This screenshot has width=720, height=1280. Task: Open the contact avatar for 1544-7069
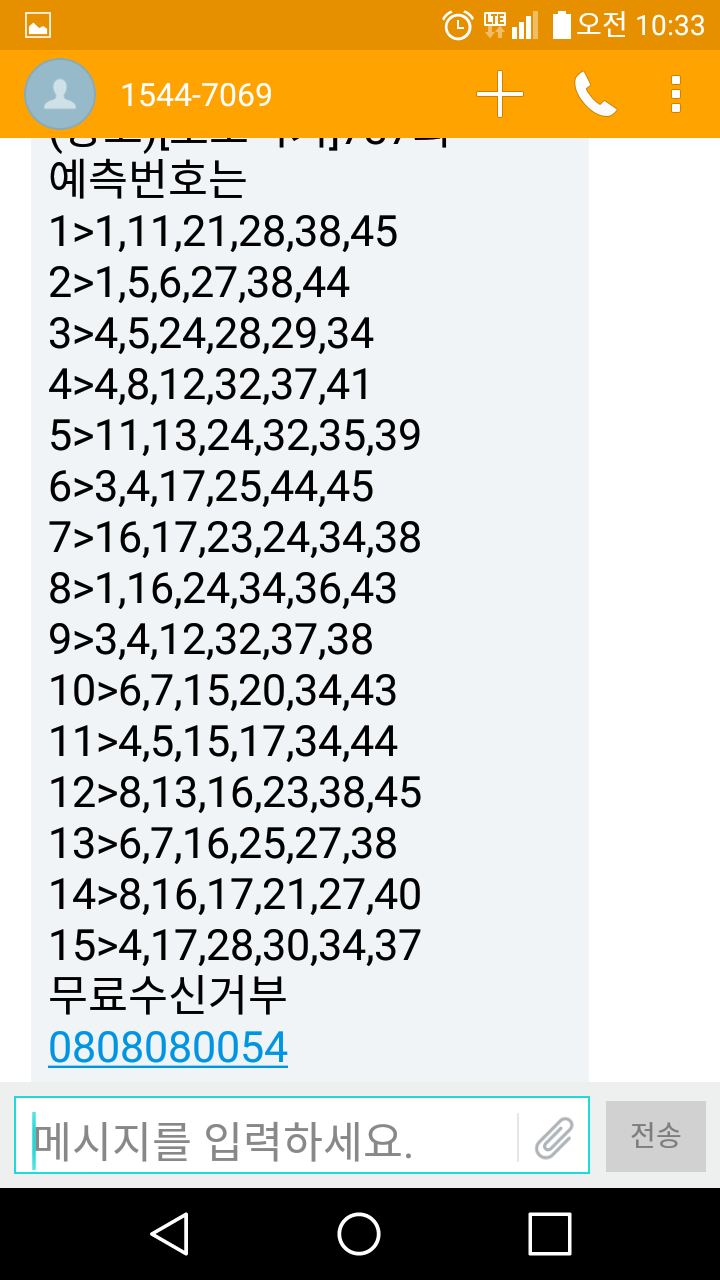click(60, 95)
